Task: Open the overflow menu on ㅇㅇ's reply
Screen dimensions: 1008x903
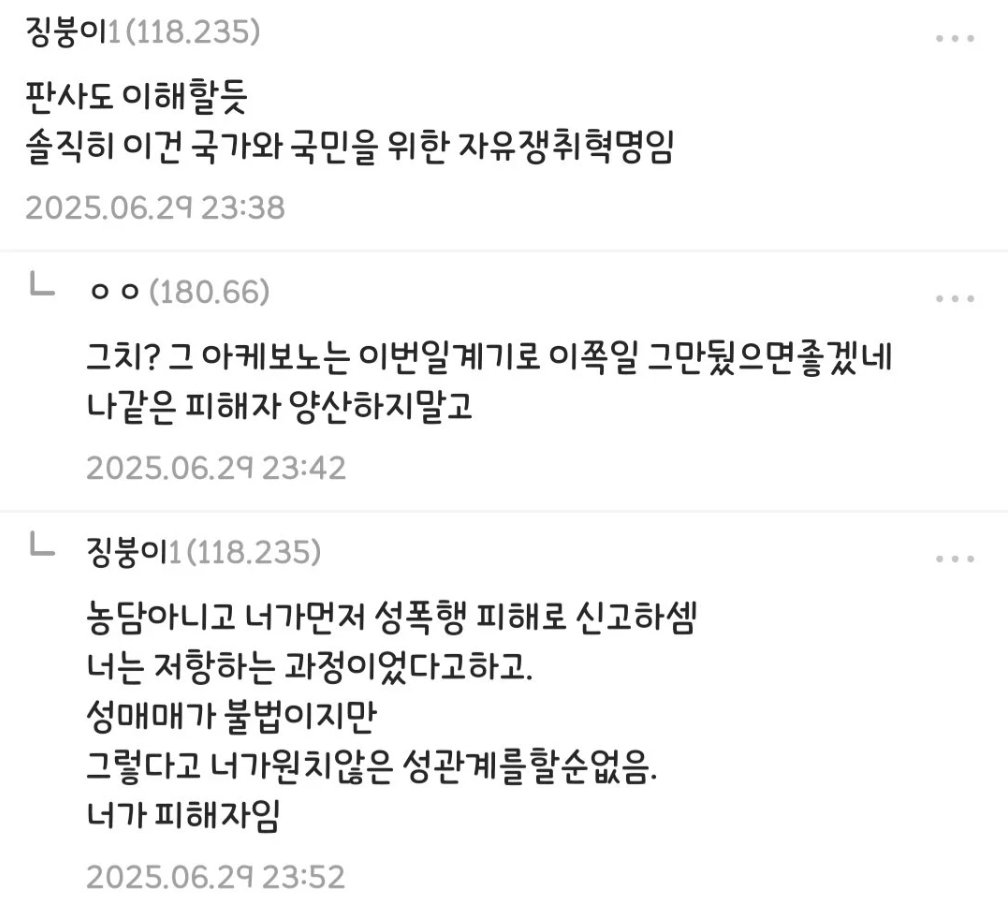Action: (954, 298)
